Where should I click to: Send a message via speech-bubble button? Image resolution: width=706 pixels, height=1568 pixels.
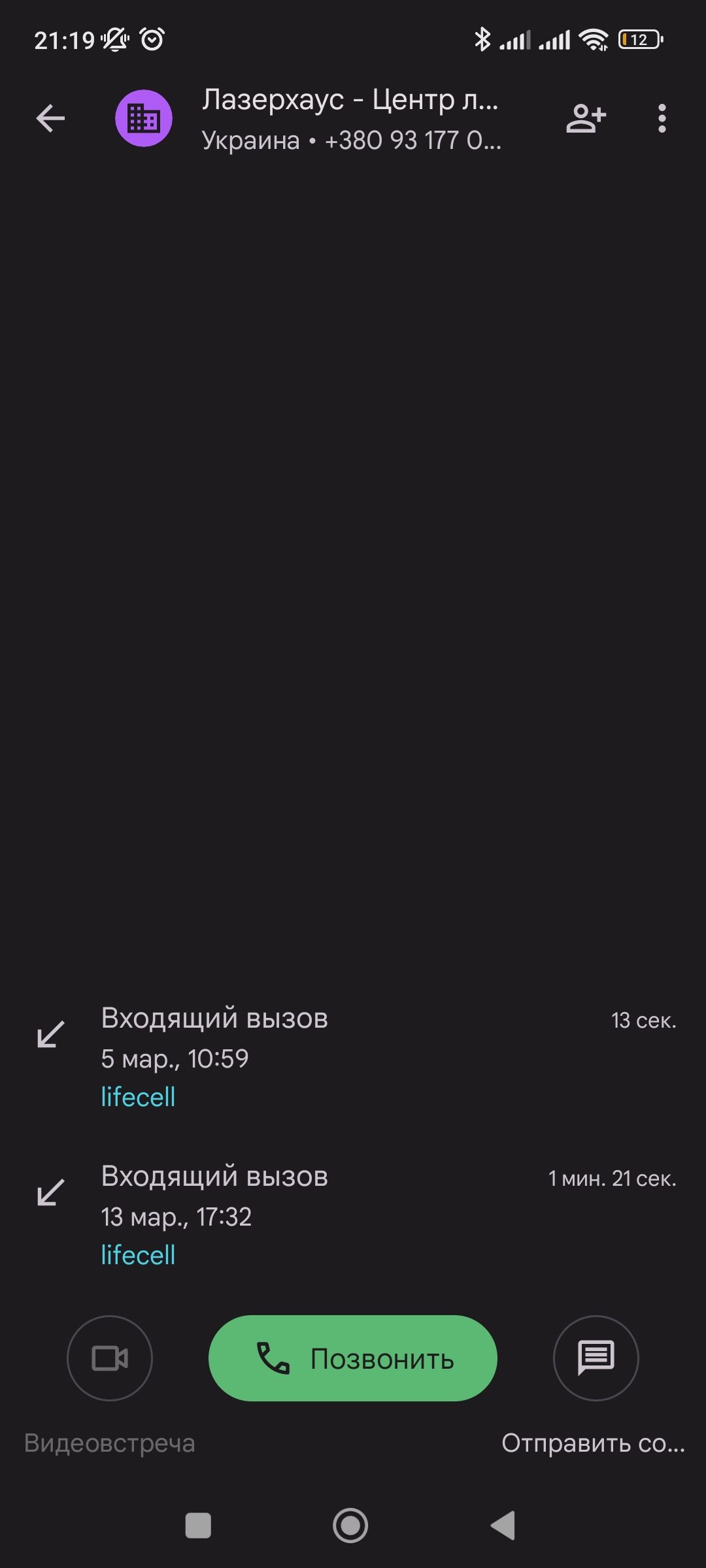[x=596, y=1358]
